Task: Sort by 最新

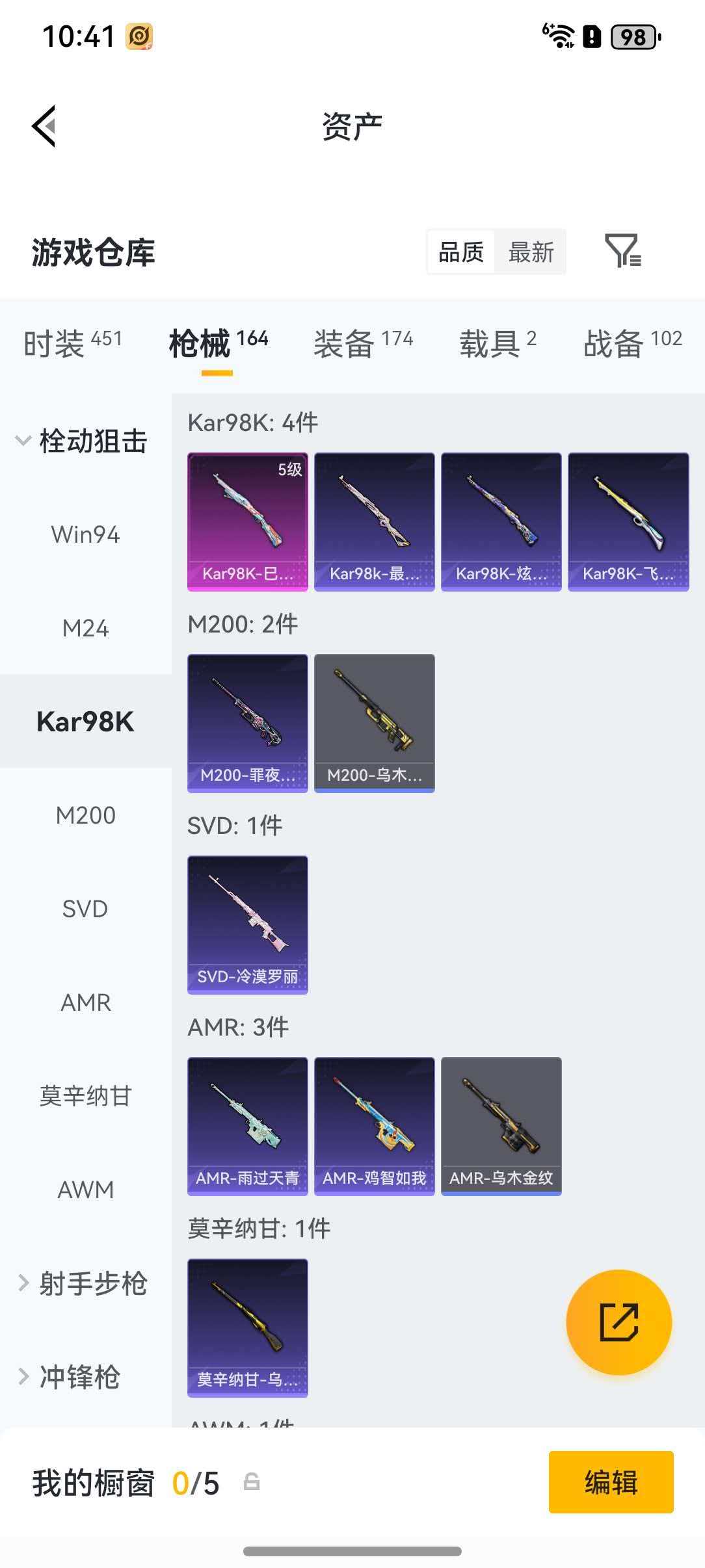Action: 531,252
